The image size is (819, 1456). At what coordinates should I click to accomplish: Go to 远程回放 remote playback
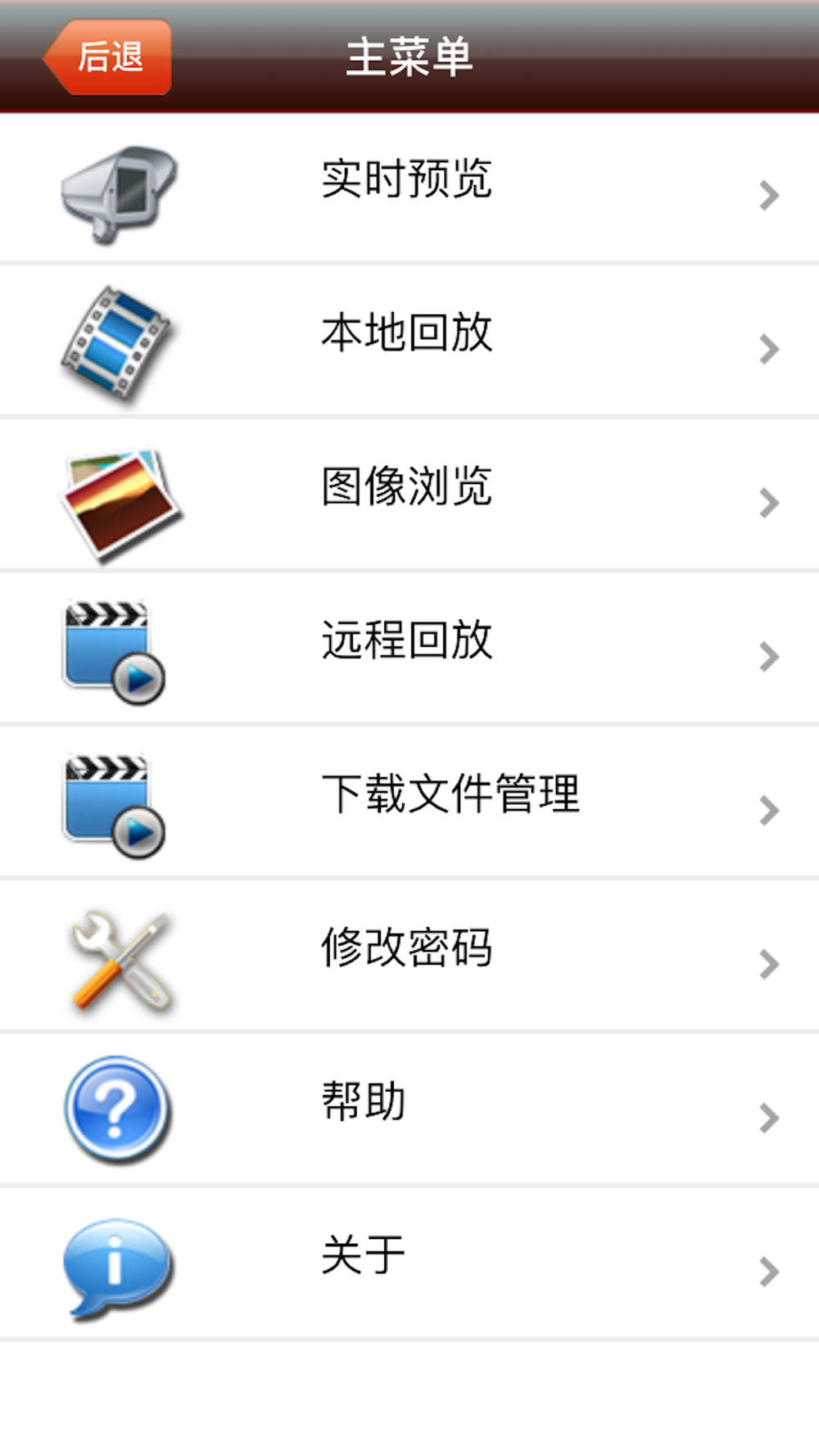point(409,649)
